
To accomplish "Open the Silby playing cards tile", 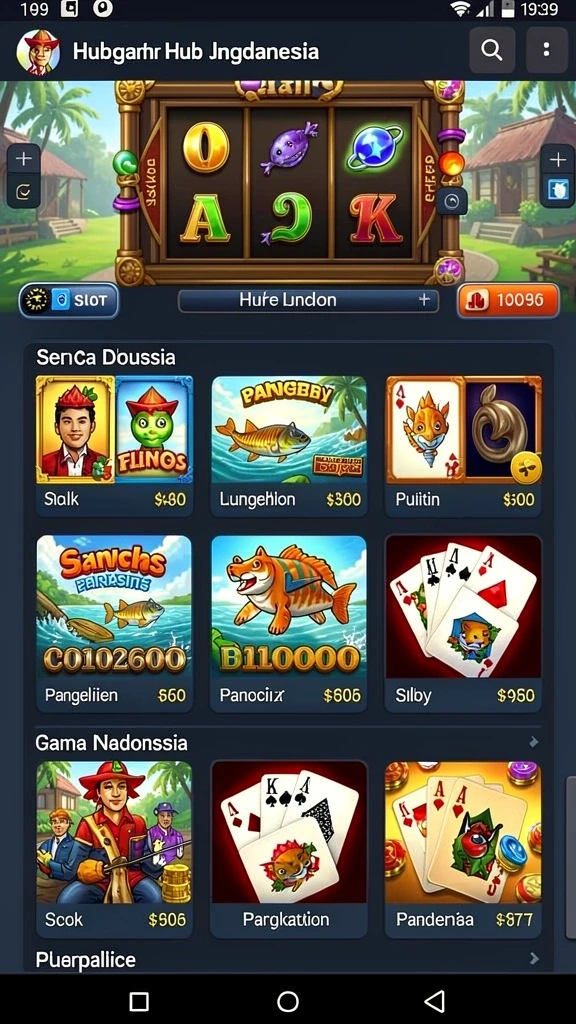I will pos(464,623).
